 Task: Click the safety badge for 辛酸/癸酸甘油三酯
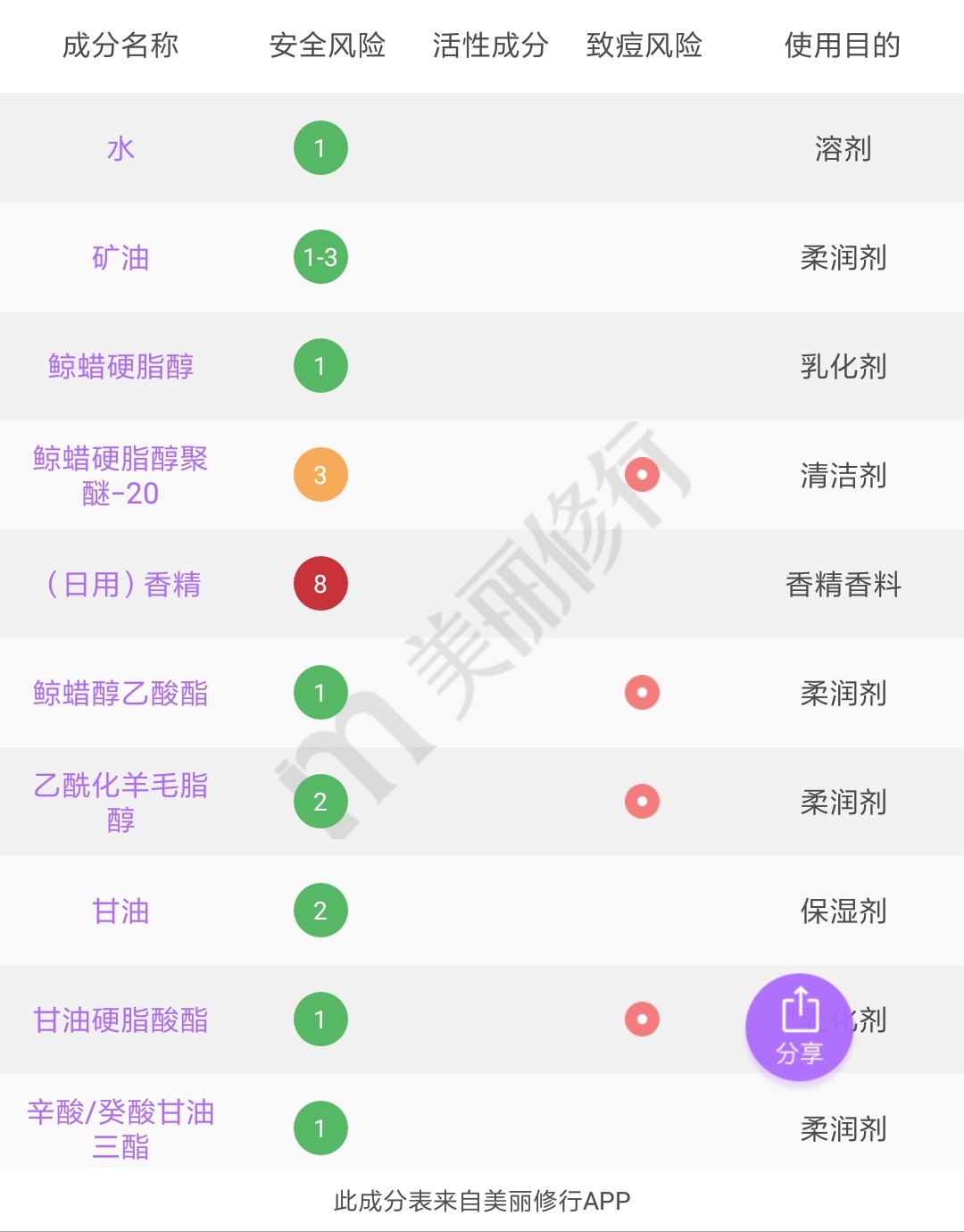(x=320, y=1127)
